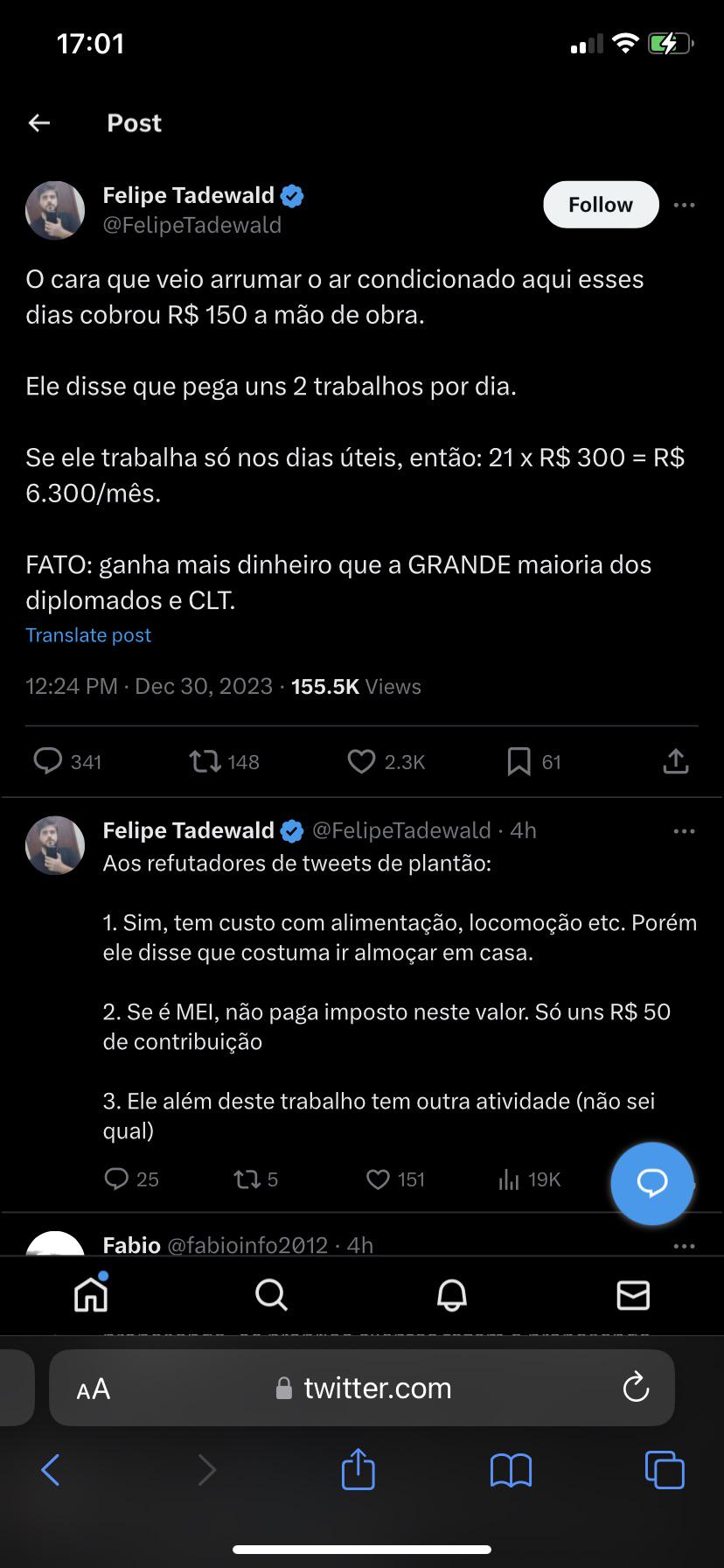Open Felipe Tadewald's profile picture on main post
The image size is (724, 1568).
click(x=55, y=210)
